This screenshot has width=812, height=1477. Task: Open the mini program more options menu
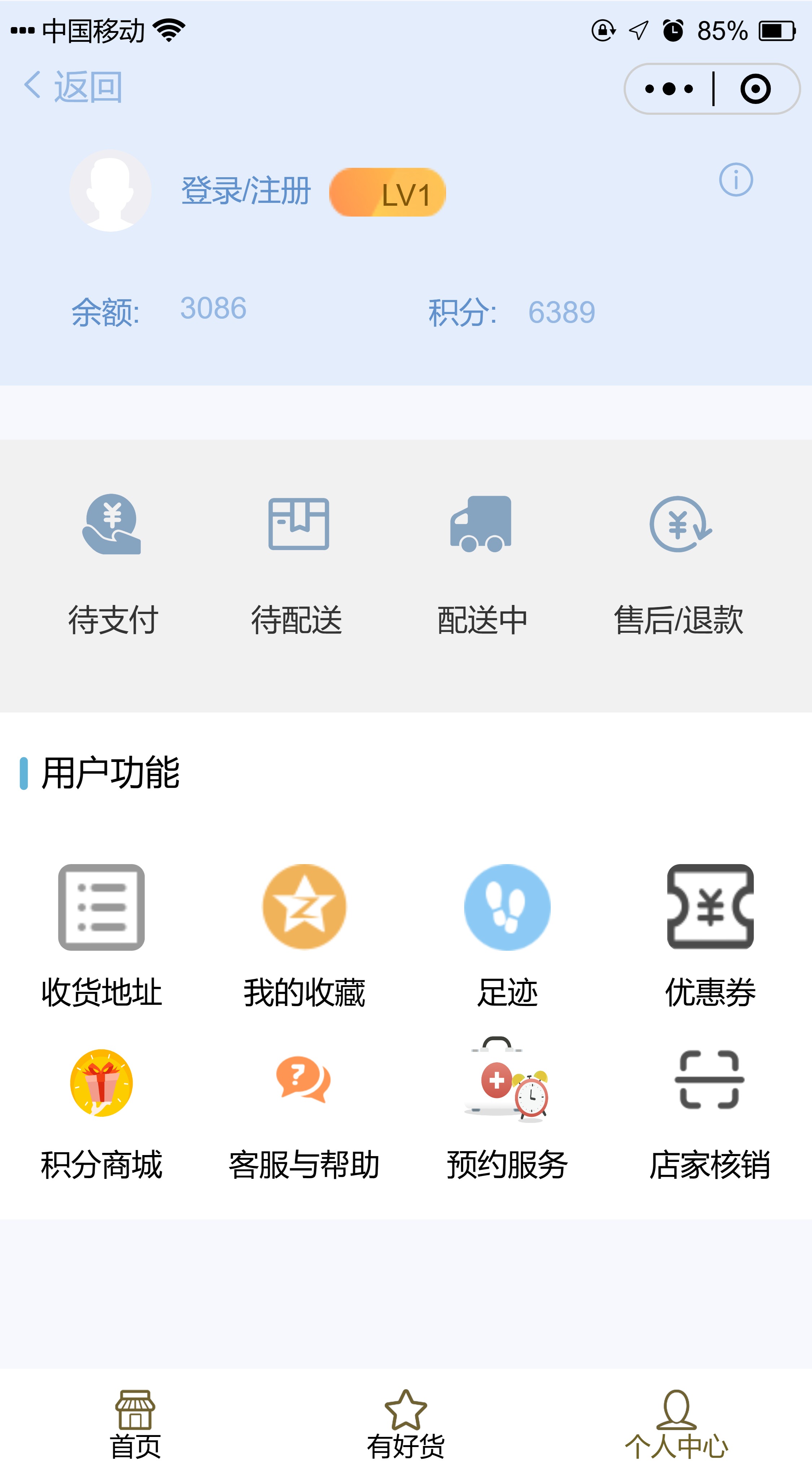pyautogui.click(x=669, y=89)
